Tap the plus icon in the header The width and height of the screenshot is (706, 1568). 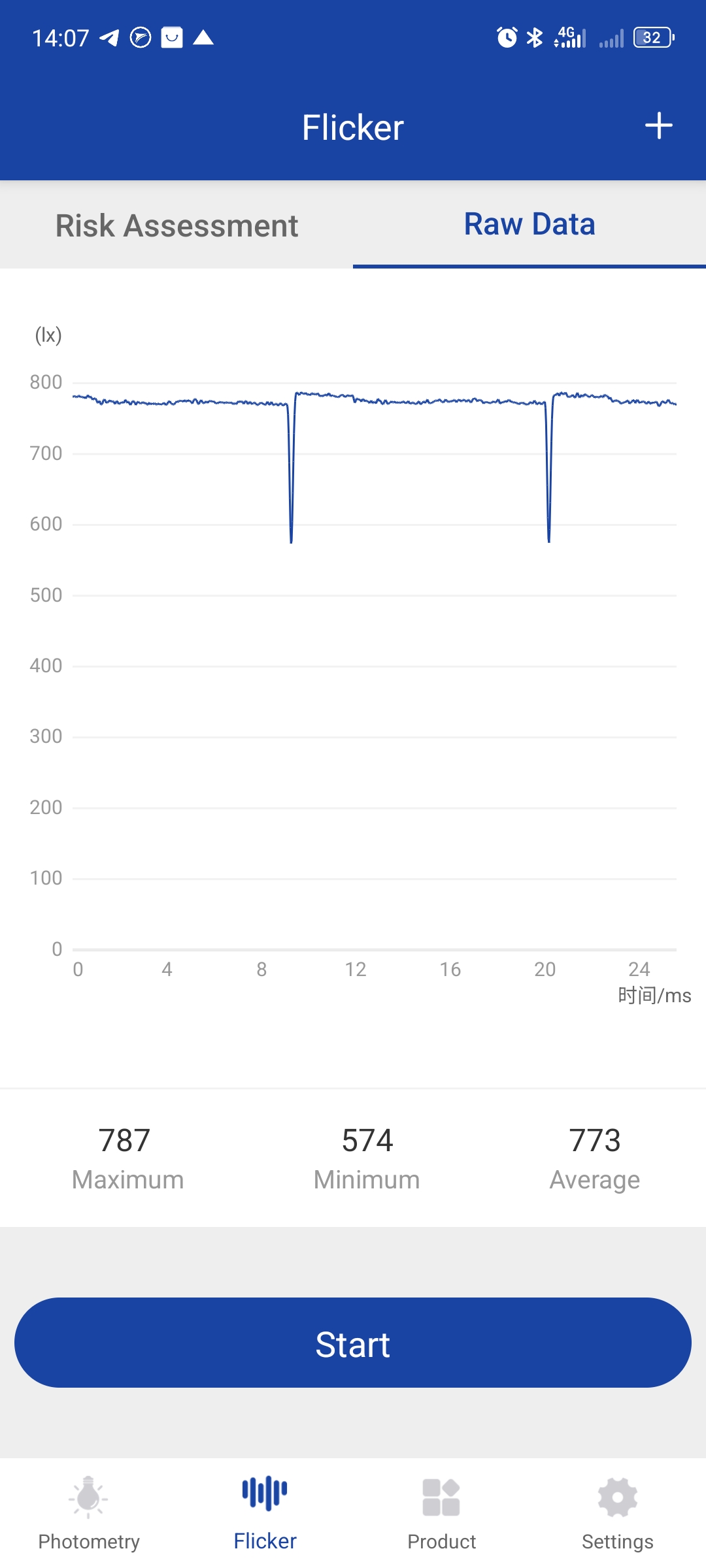(658, 126)
